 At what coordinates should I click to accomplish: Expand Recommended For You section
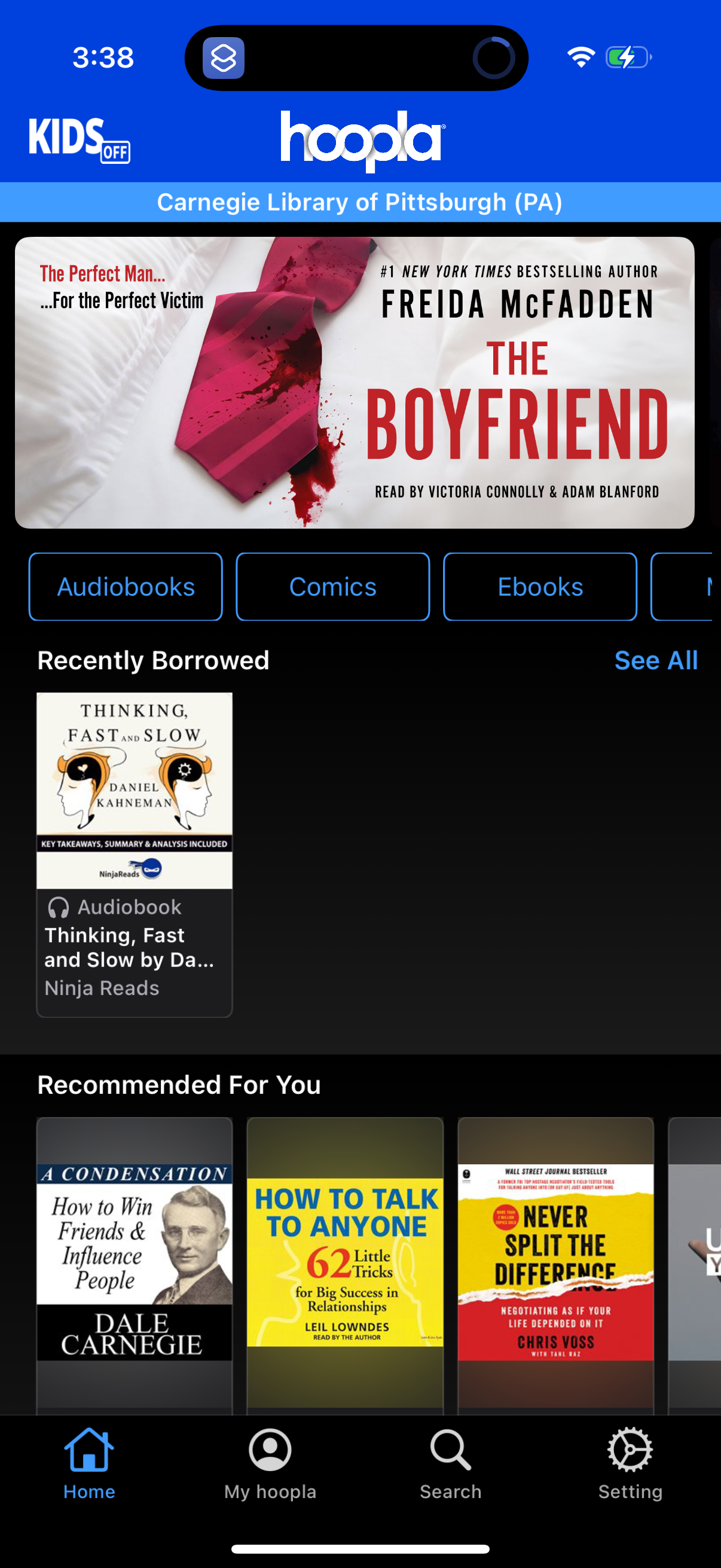[179, 1084]
